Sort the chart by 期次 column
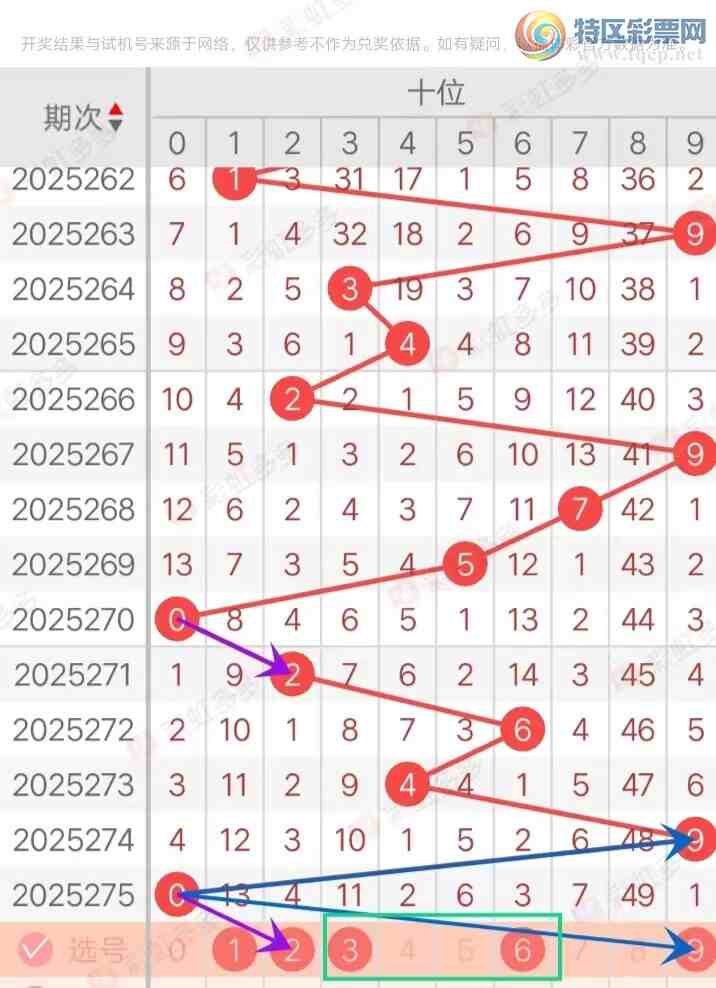This screenshot has height=988, width=716. tap(115, 118)
